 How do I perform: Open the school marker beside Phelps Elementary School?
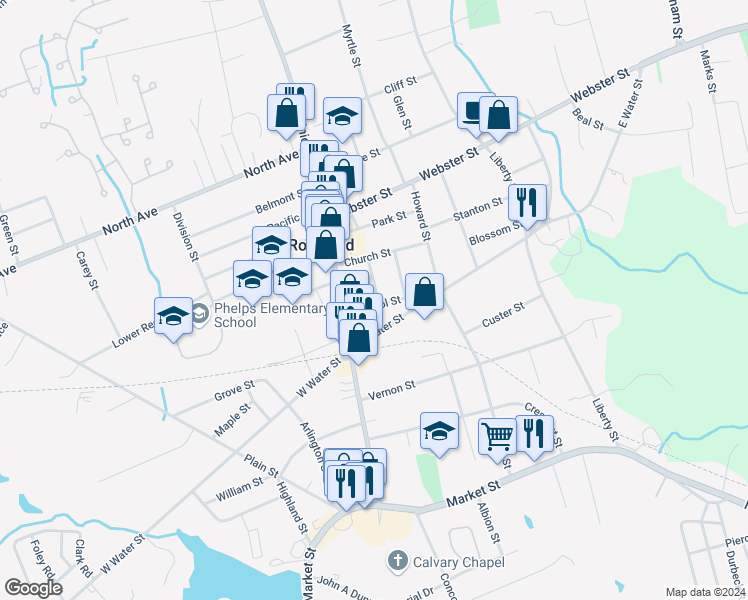(x=173, y=317)
